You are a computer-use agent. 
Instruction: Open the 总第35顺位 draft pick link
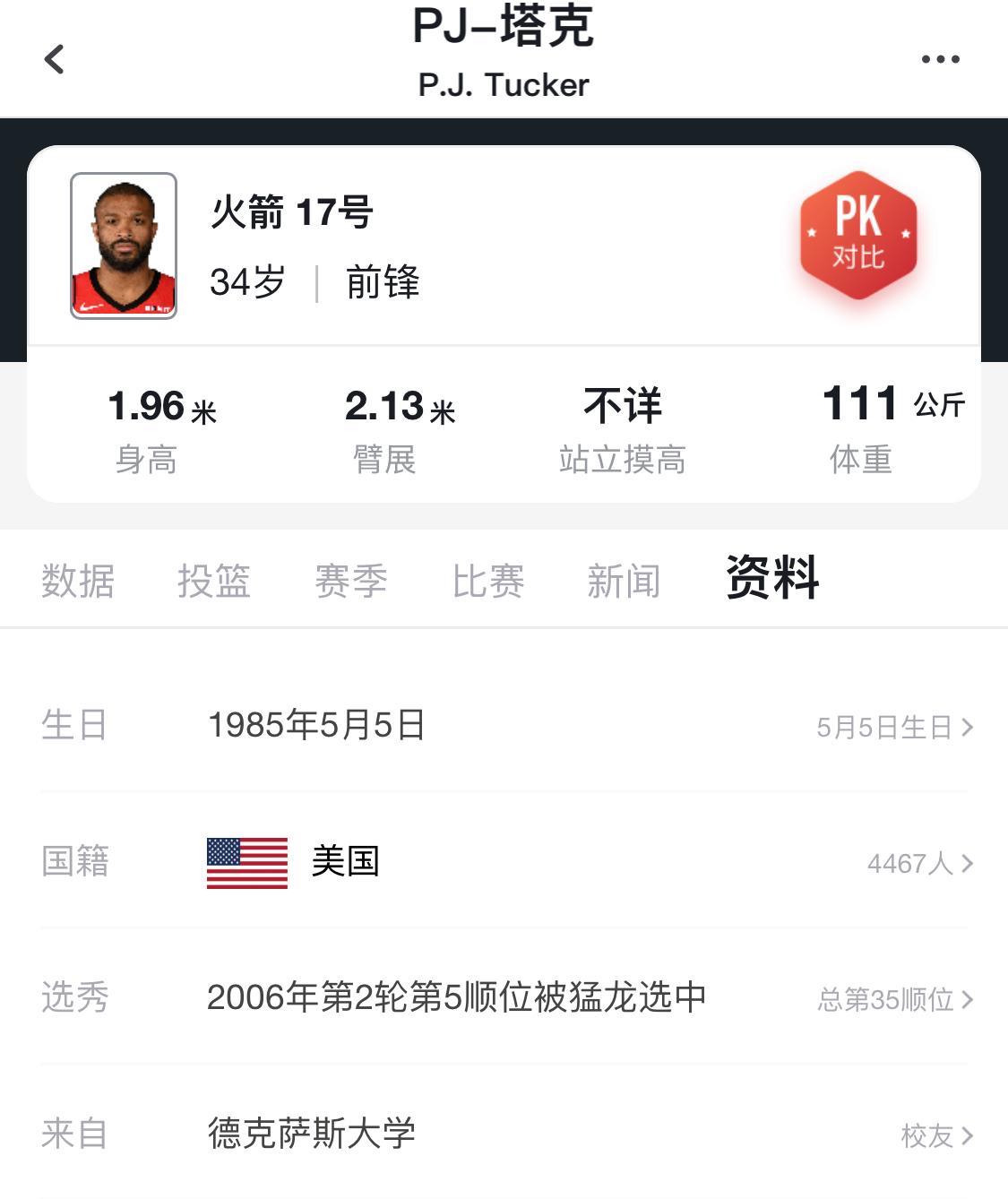pyautogui.click(x=894, y=999)
